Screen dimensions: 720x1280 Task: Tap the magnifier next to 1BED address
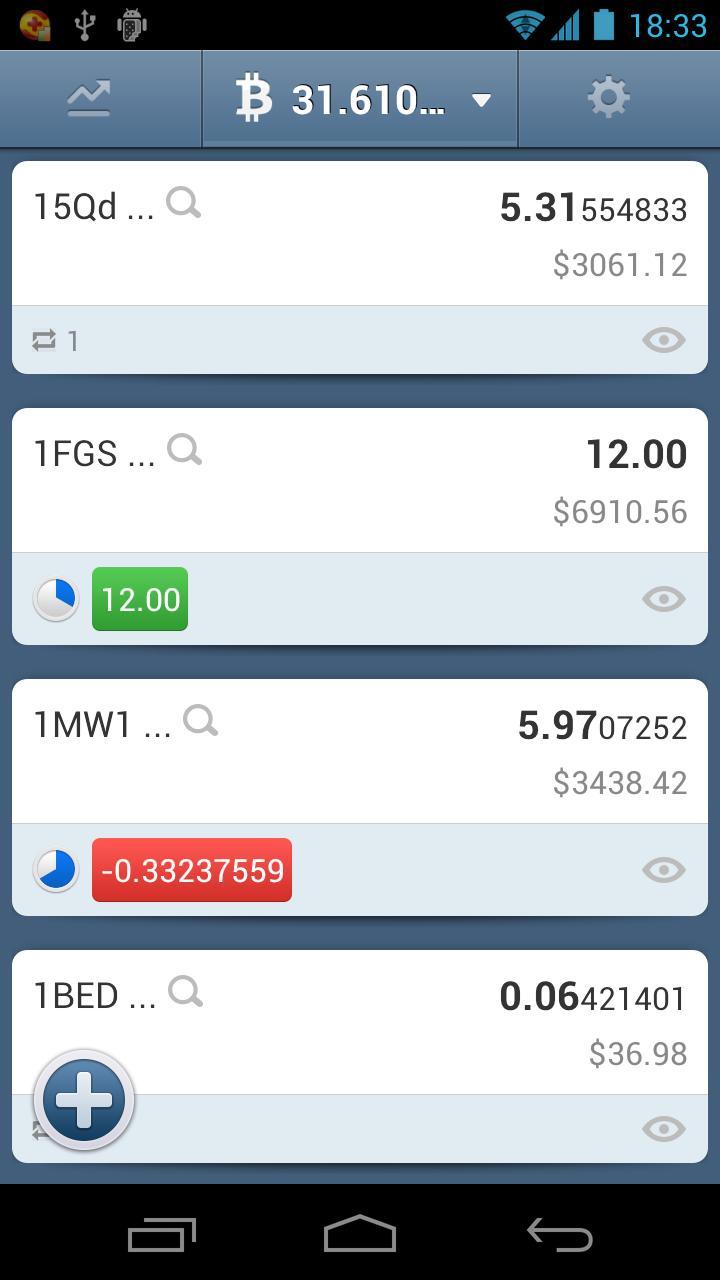[186, 991]
